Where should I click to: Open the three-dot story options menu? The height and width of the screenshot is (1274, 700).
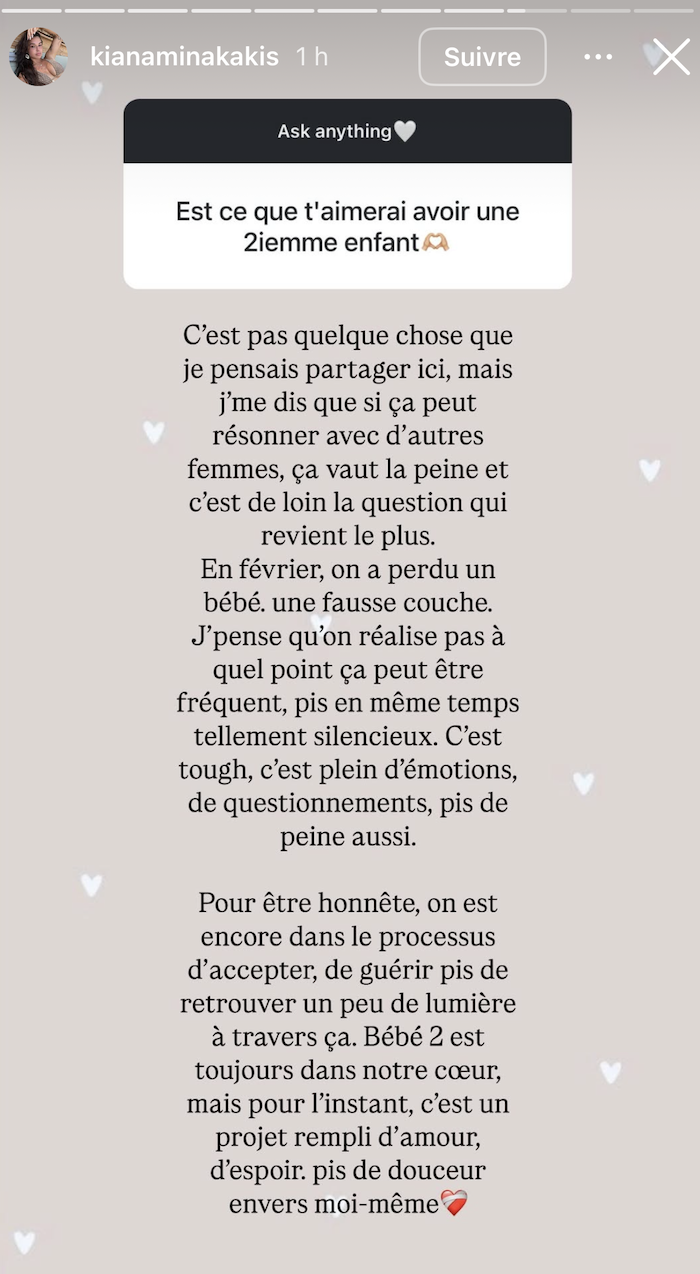click(x=598, y=57)
